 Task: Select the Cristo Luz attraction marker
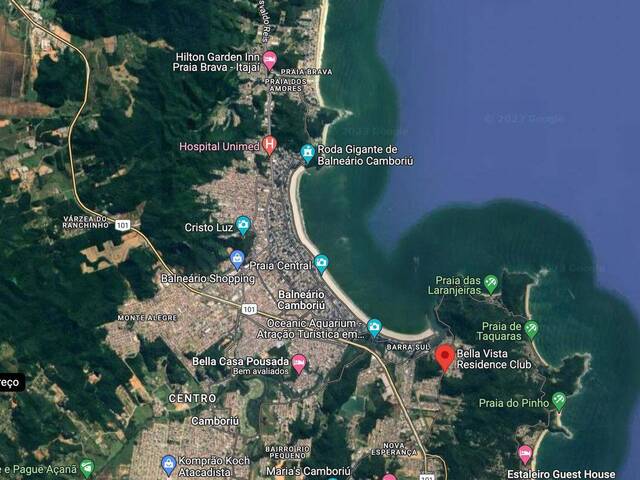tap(243, 226)
